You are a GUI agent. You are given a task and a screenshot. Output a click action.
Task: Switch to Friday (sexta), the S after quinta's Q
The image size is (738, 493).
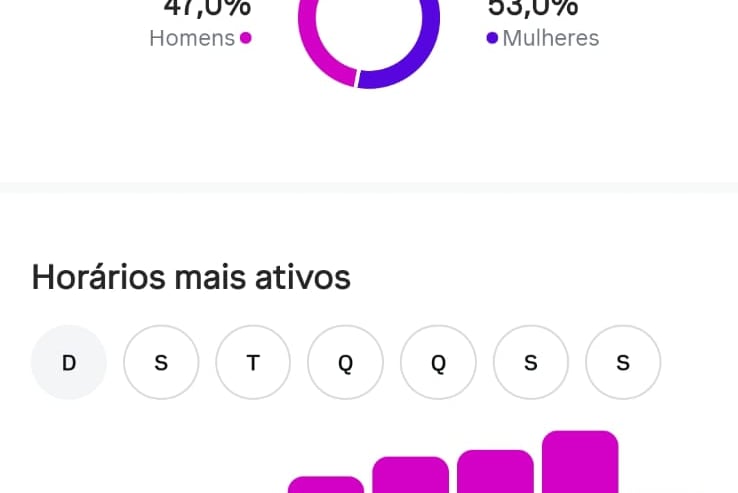(530, 363)
